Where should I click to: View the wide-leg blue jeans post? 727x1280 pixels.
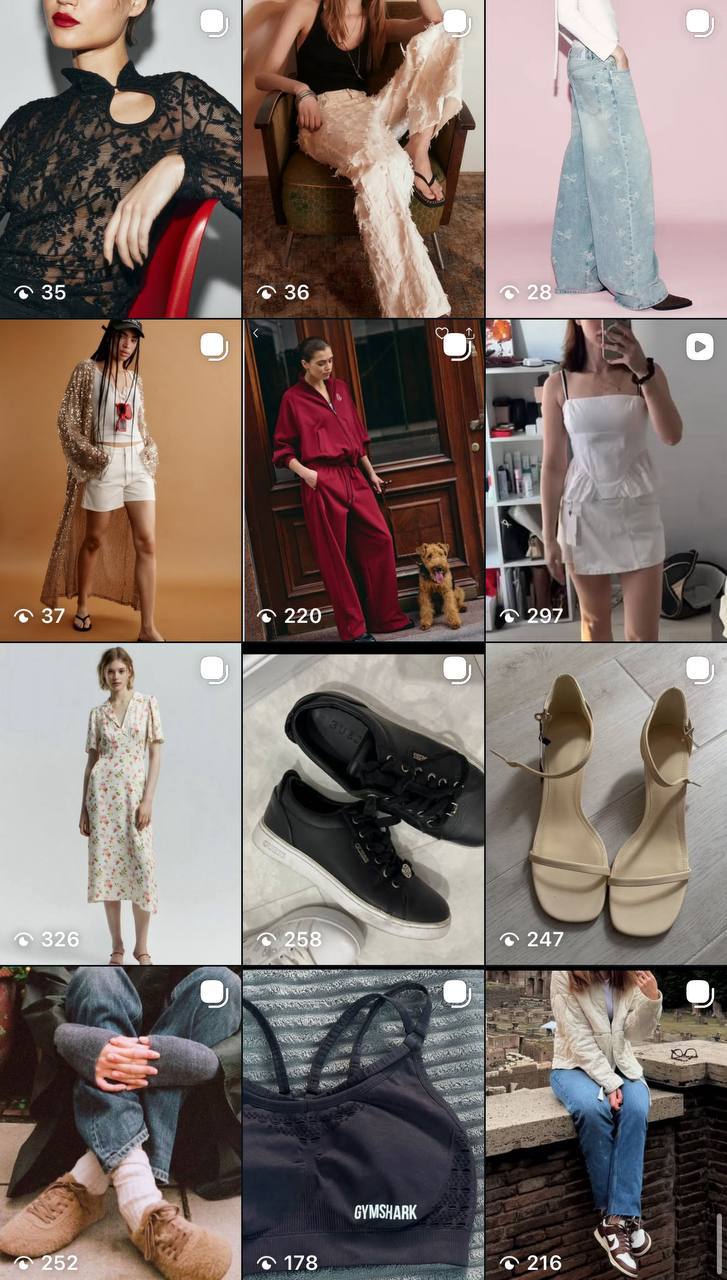pyautogui.click(x=606, y=158)
